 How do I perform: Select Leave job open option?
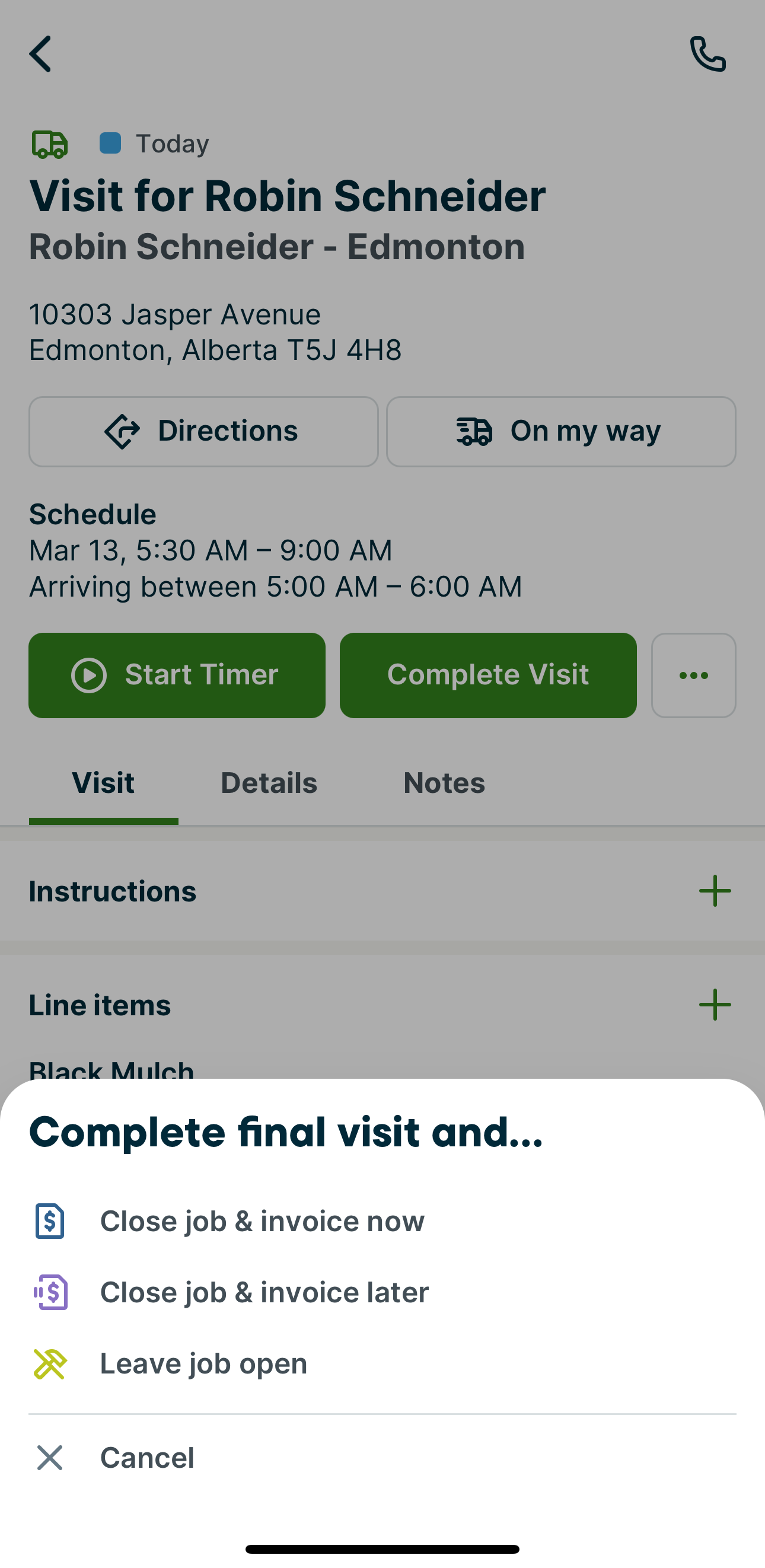[x=203, y=1363]
